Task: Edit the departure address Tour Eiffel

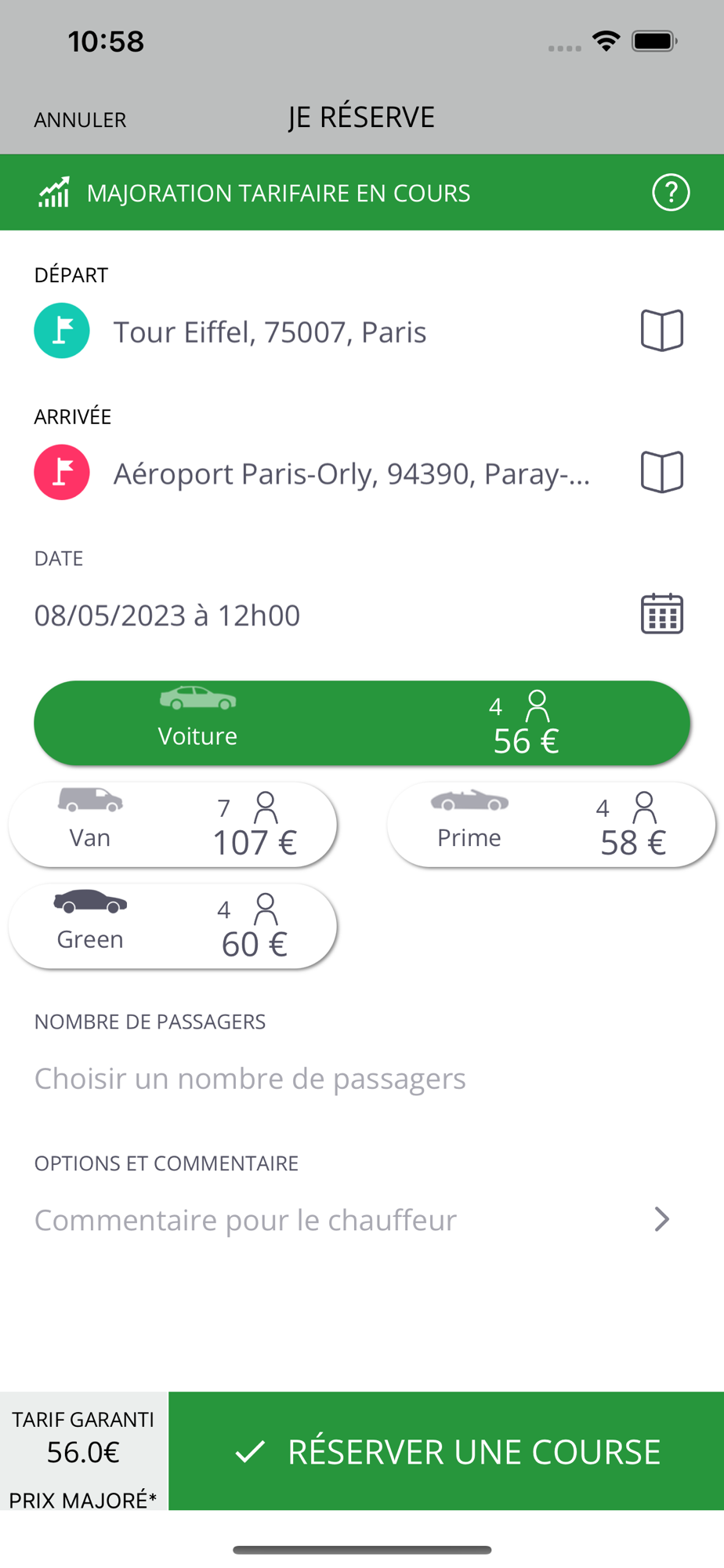Action: 270,332
